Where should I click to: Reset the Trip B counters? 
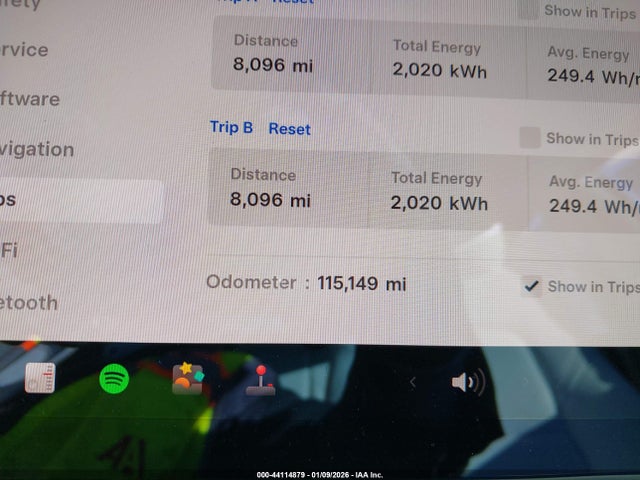point(289,129)
